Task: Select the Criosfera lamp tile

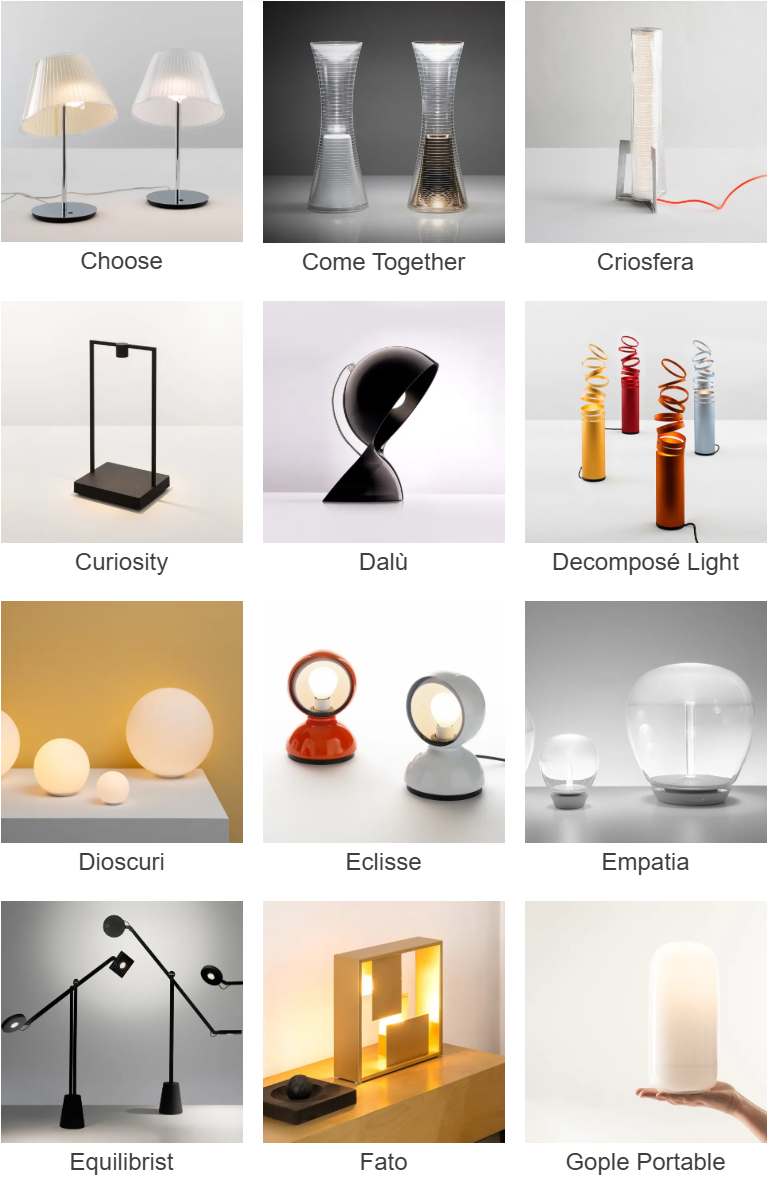Action: pos(645,122)
